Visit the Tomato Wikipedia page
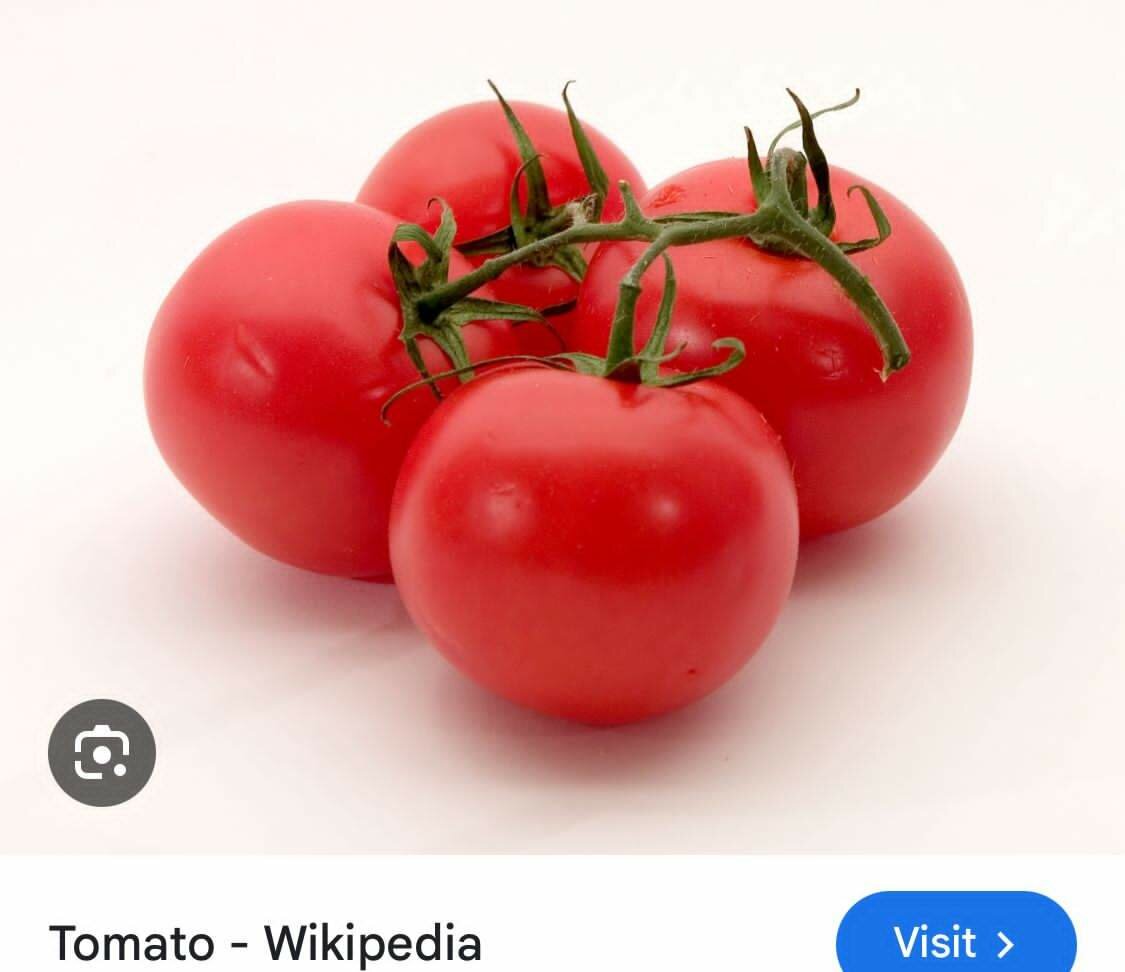 pos(955,939)
